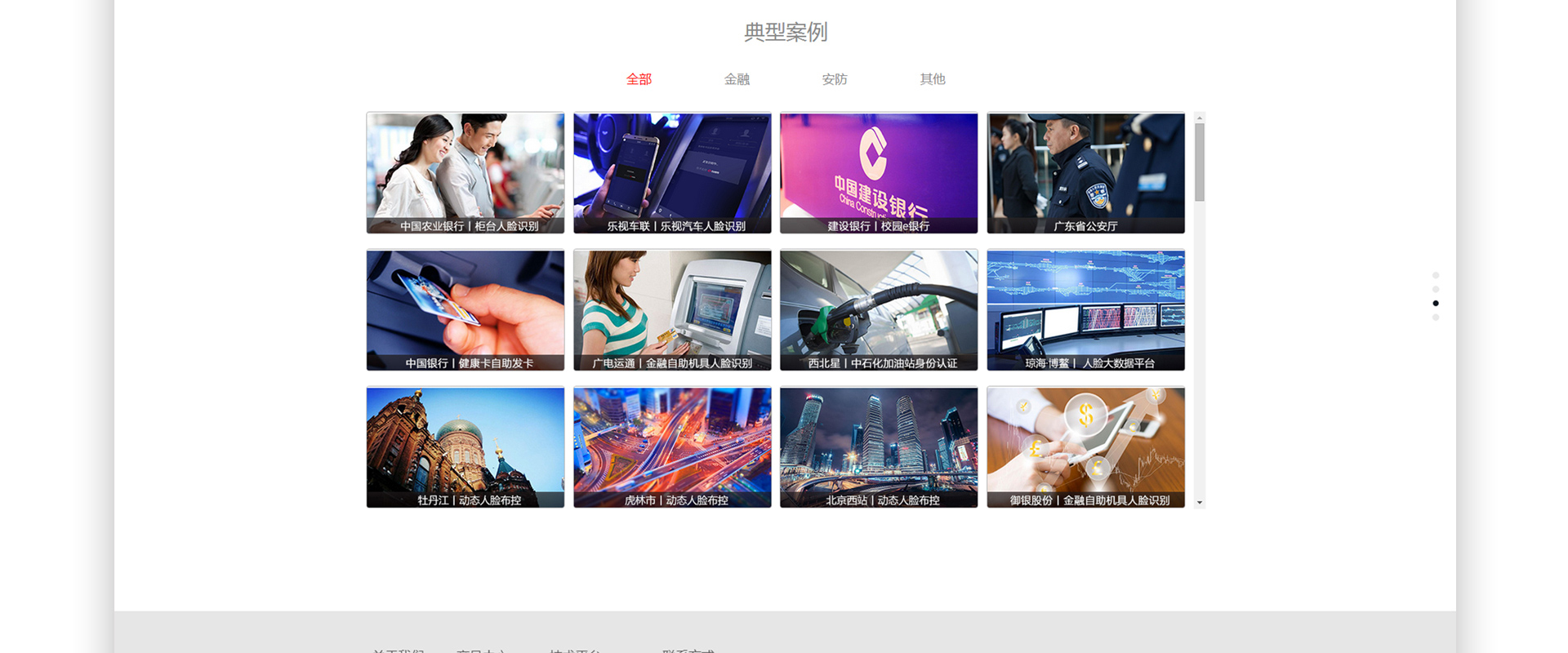This screenshot has width=1568, height=653.
Task: View the 建设银行 校园e银行 case
Action: [x=879, y=173]
